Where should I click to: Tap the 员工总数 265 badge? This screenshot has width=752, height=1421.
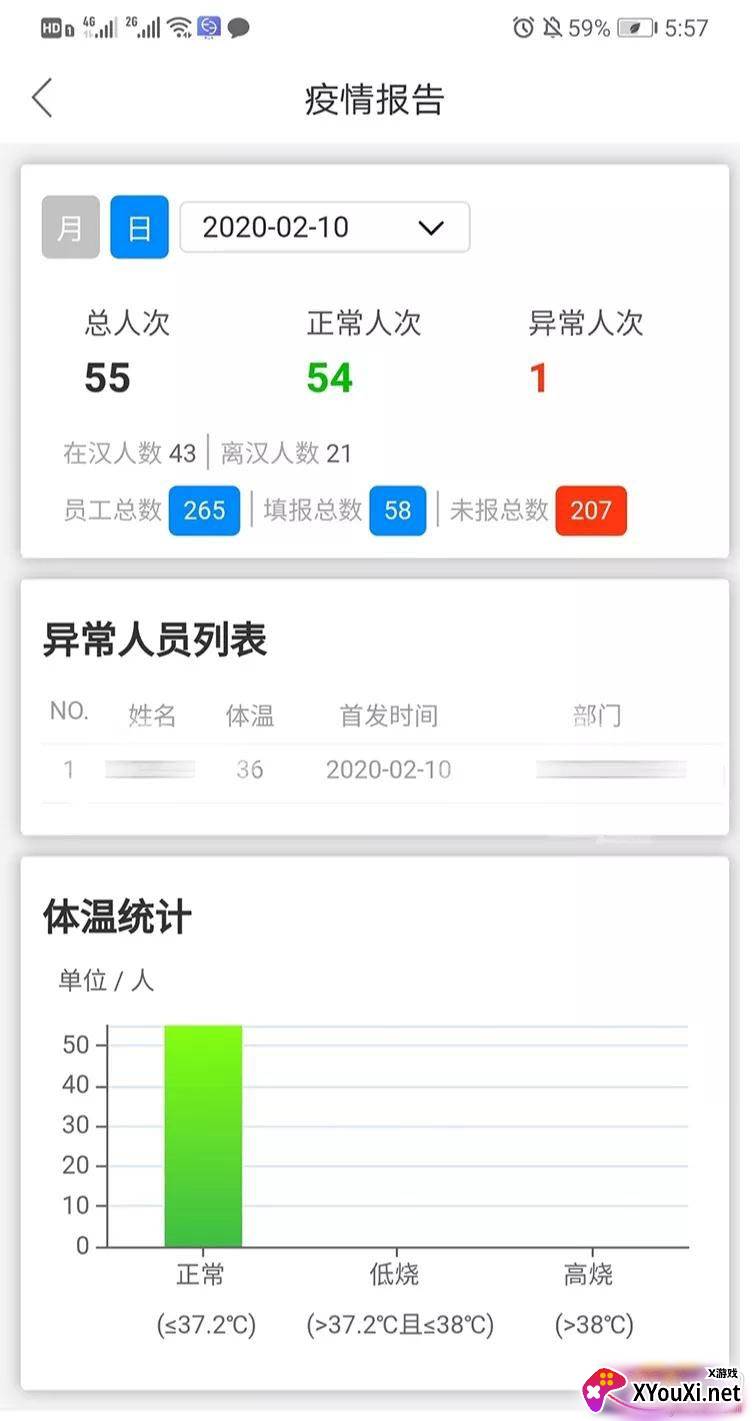[x=204, y=511]
